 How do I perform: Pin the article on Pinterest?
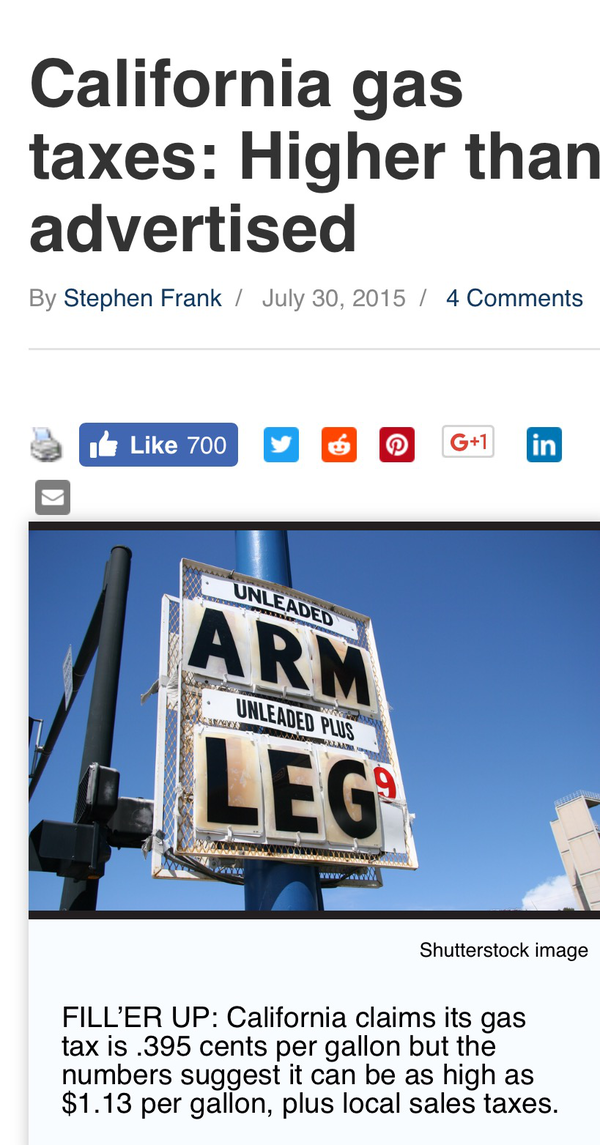(x=397, y=445)
